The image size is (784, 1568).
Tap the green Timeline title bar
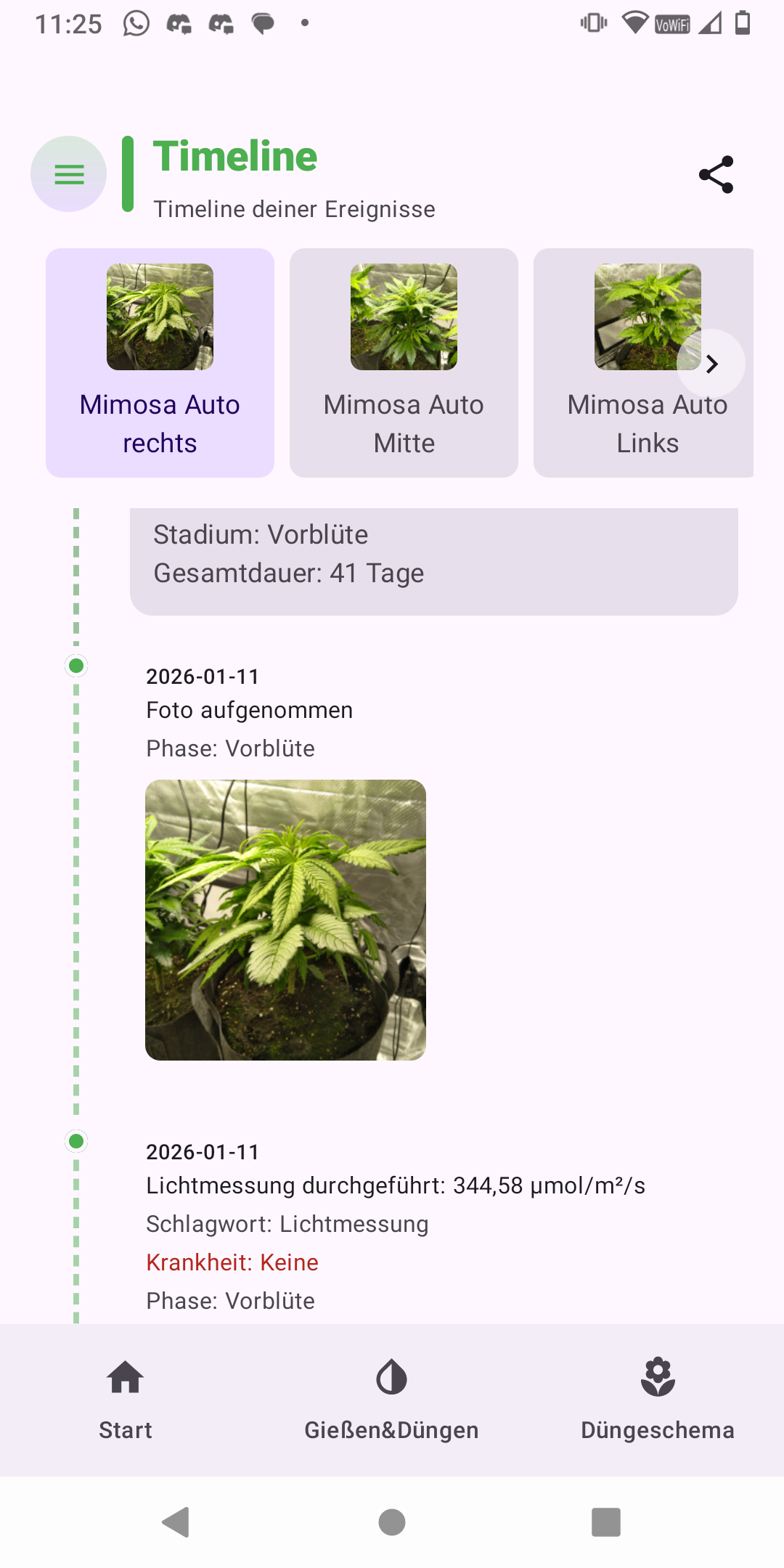[x=234, y=155]
